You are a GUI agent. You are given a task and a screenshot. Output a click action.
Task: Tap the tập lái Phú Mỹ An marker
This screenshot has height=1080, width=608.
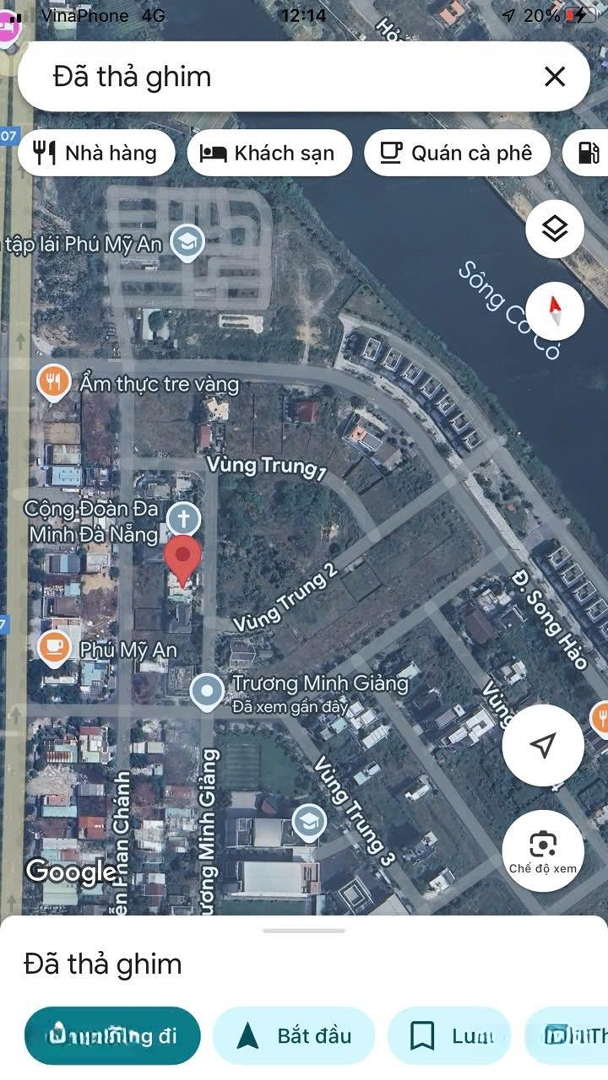(x=187, y=242)
